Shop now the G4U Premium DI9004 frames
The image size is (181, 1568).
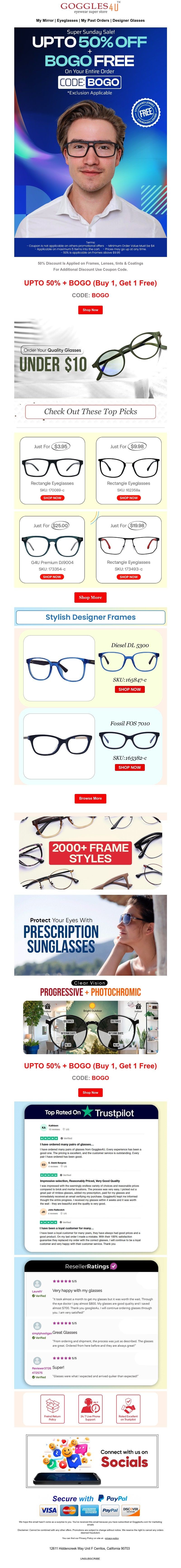pyautogui.click(x=52, y=576)
